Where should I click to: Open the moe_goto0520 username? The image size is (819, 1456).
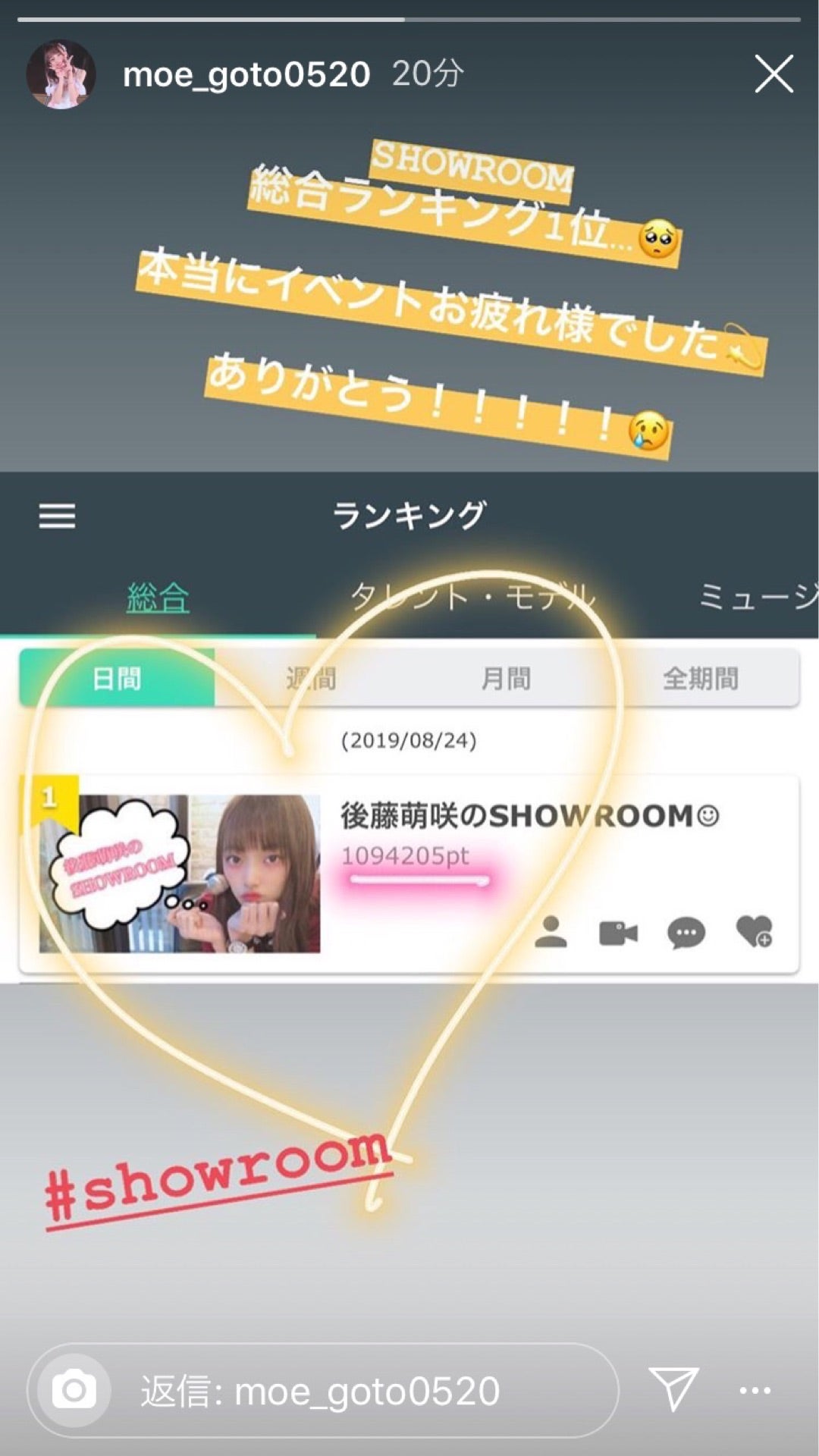pyautogui.click(x=246, y=74)
